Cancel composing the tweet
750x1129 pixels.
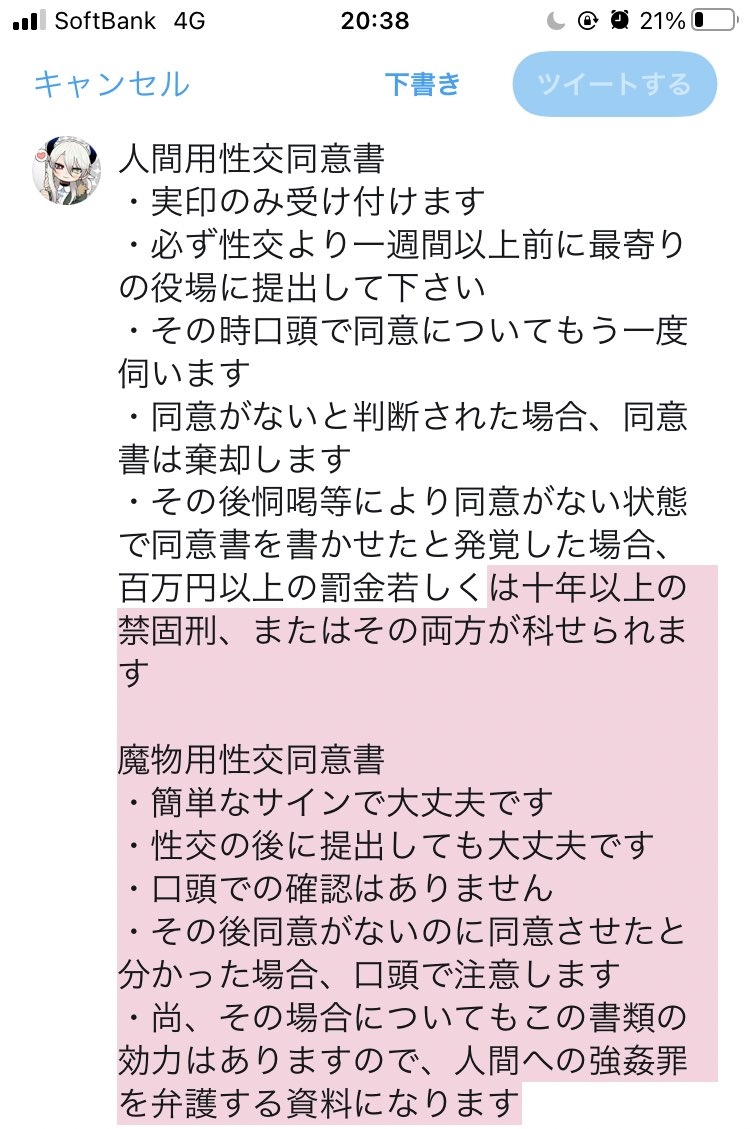point(111,83)
